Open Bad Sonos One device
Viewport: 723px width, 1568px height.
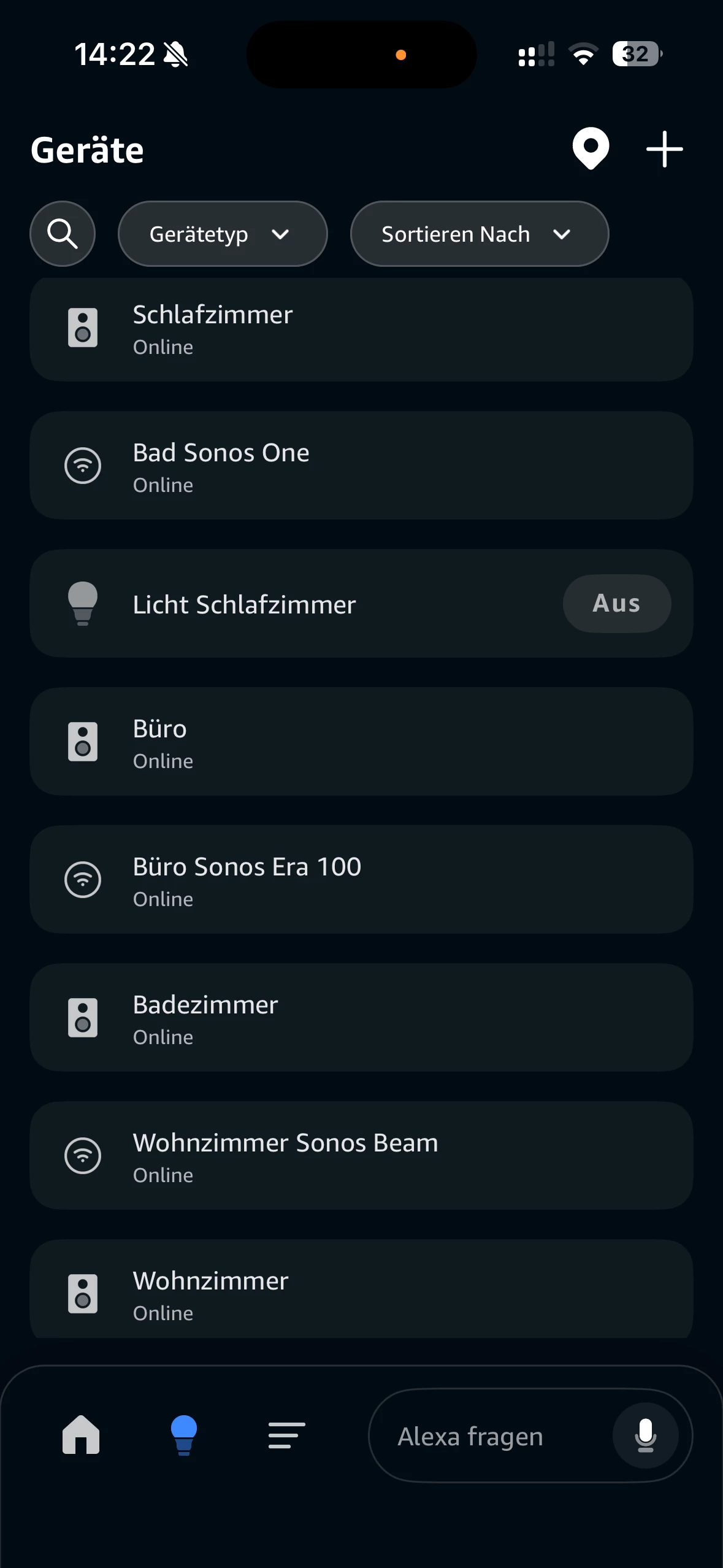361,466
